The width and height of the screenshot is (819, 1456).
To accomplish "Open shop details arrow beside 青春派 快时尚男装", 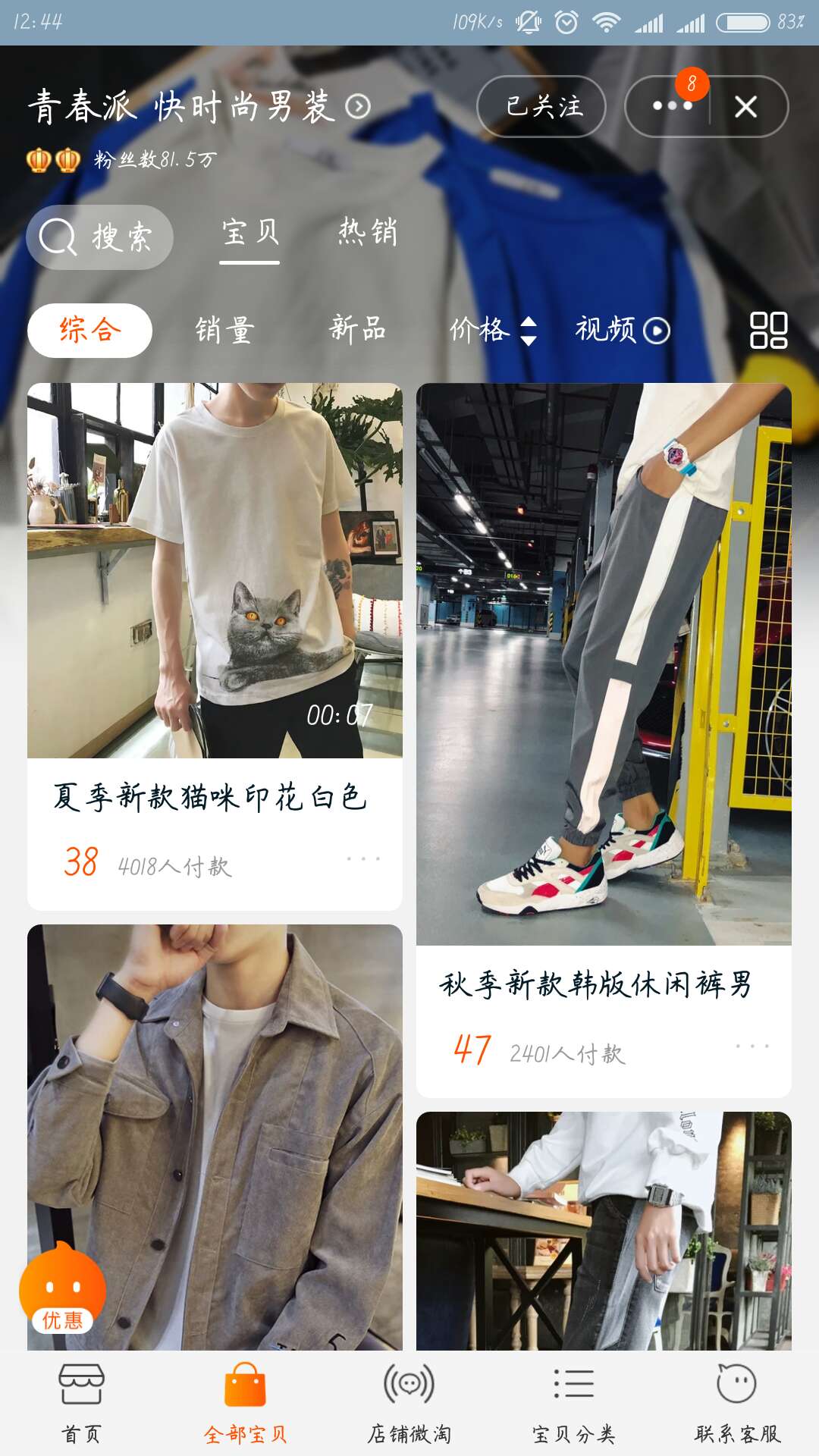I will [358, 107].
